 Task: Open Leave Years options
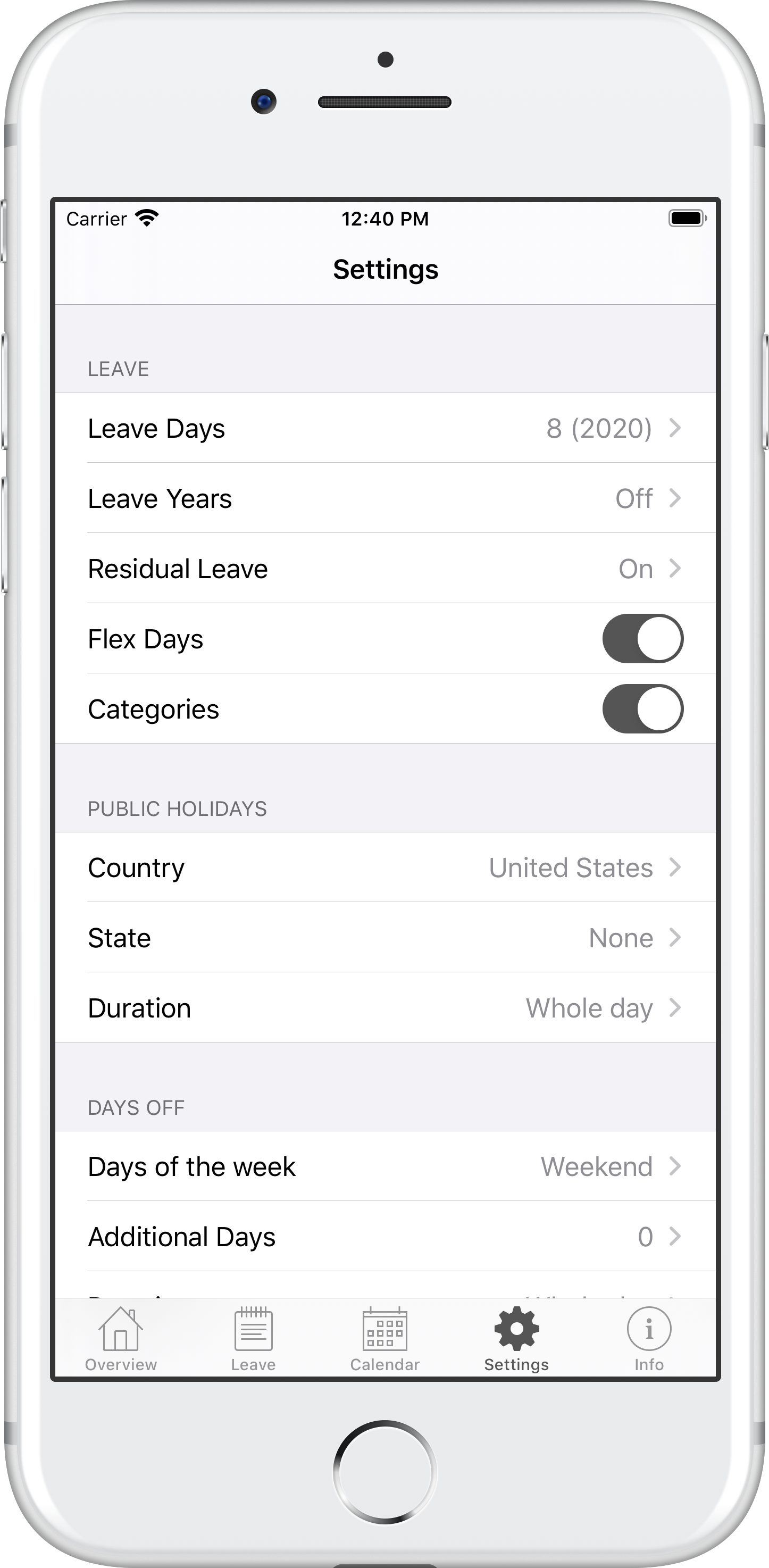(x=384, y=498)
